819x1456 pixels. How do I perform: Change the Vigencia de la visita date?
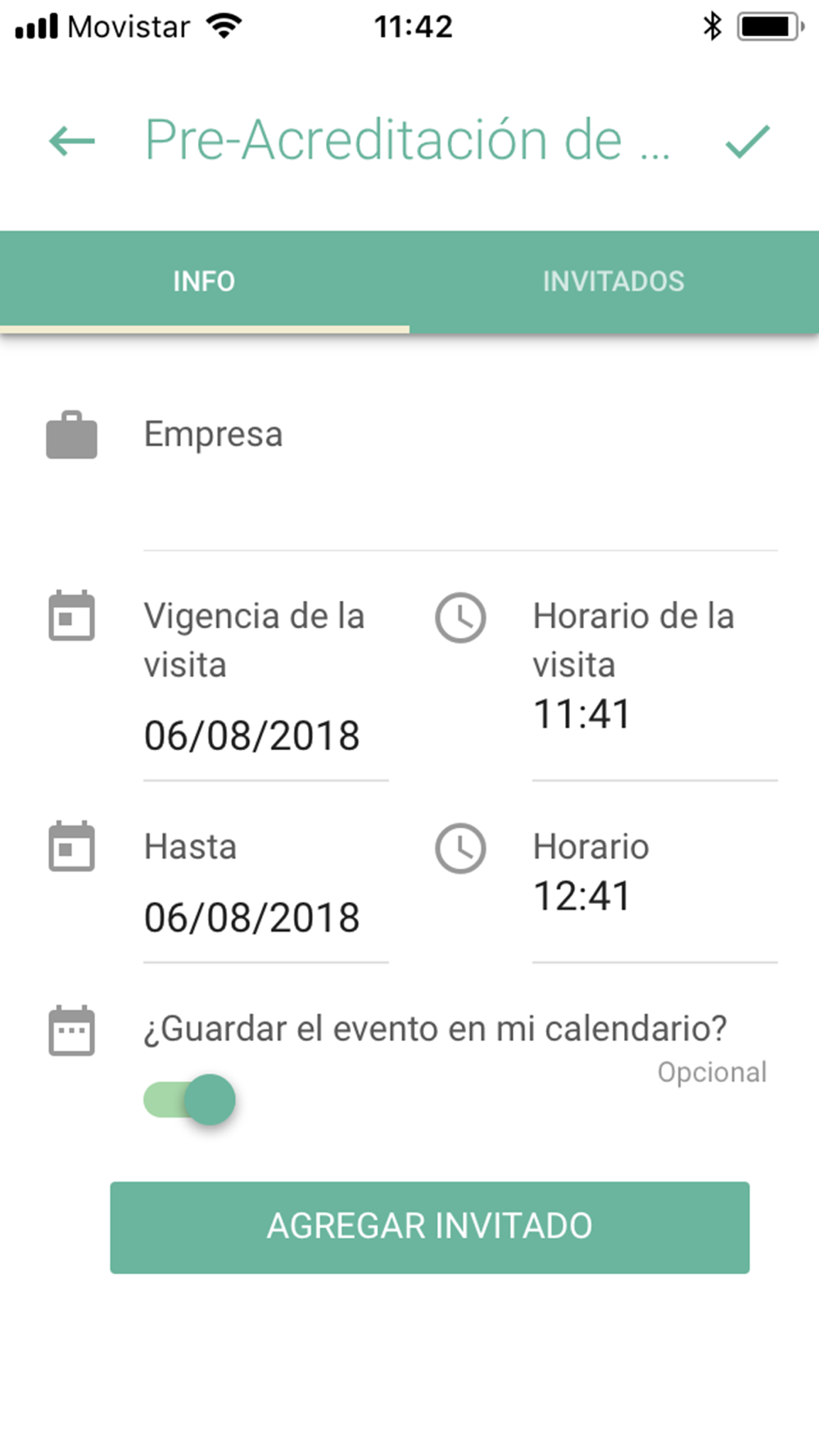[252, 735]
